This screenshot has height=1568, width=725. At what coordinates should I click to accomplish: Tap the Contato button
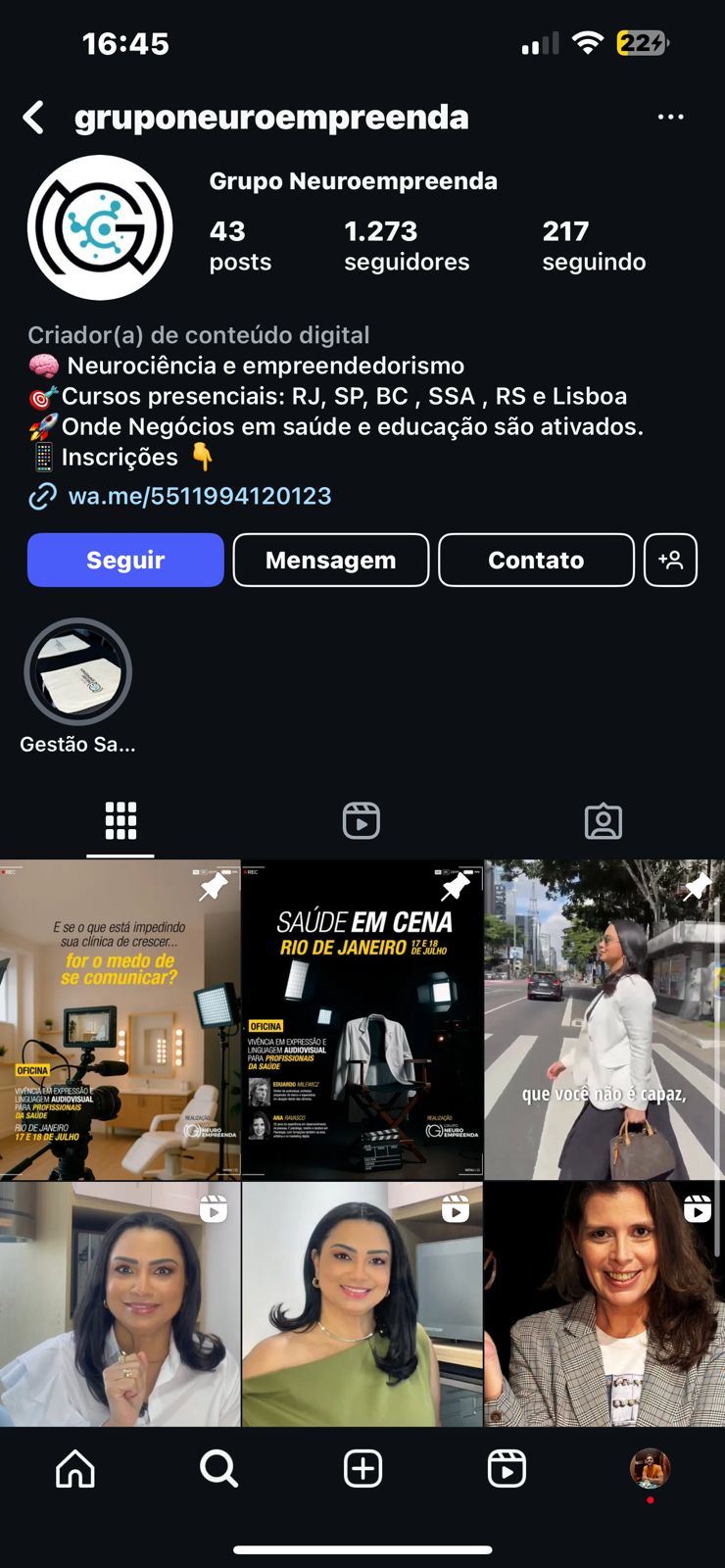[x=536, y=560]
